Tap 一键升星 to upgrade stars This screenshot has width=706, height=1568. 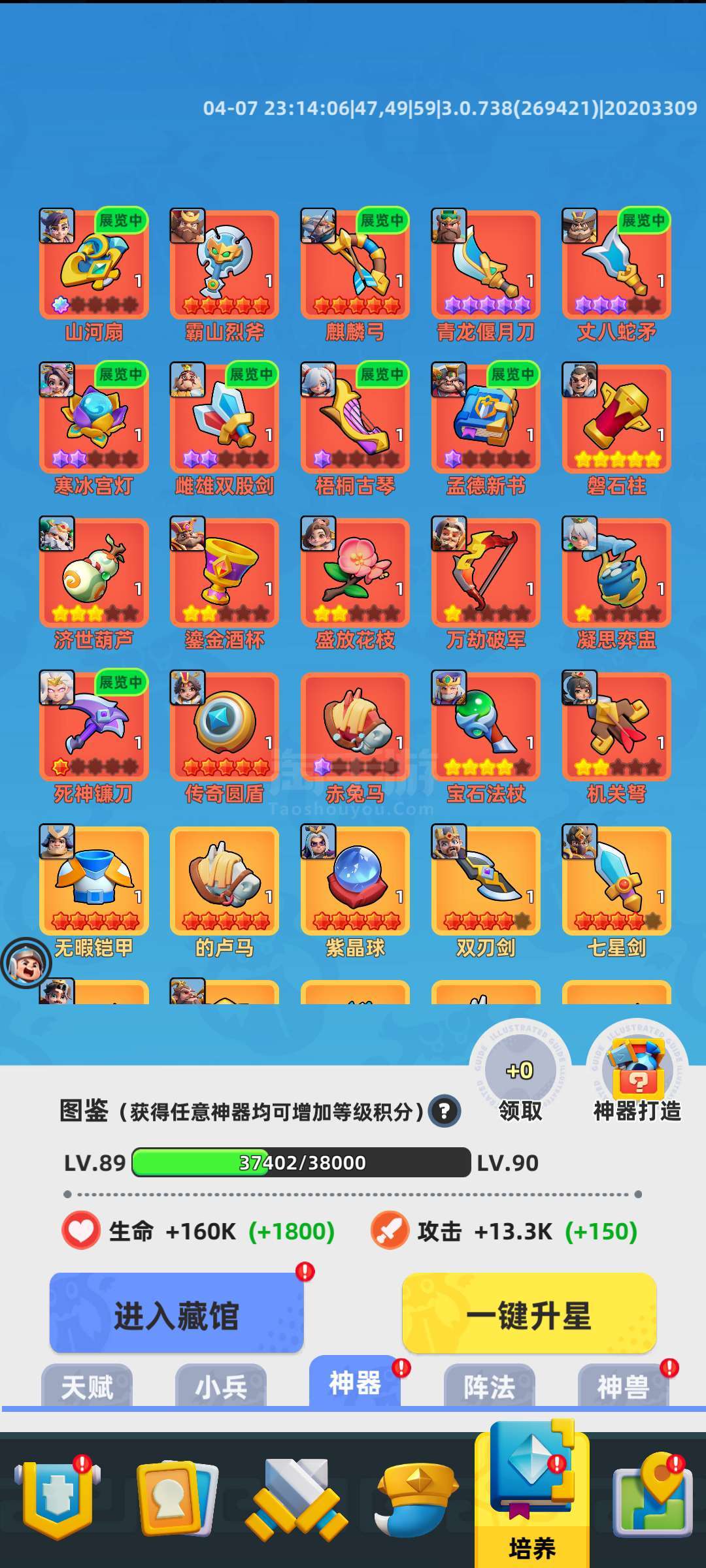tap(529, 1315)
